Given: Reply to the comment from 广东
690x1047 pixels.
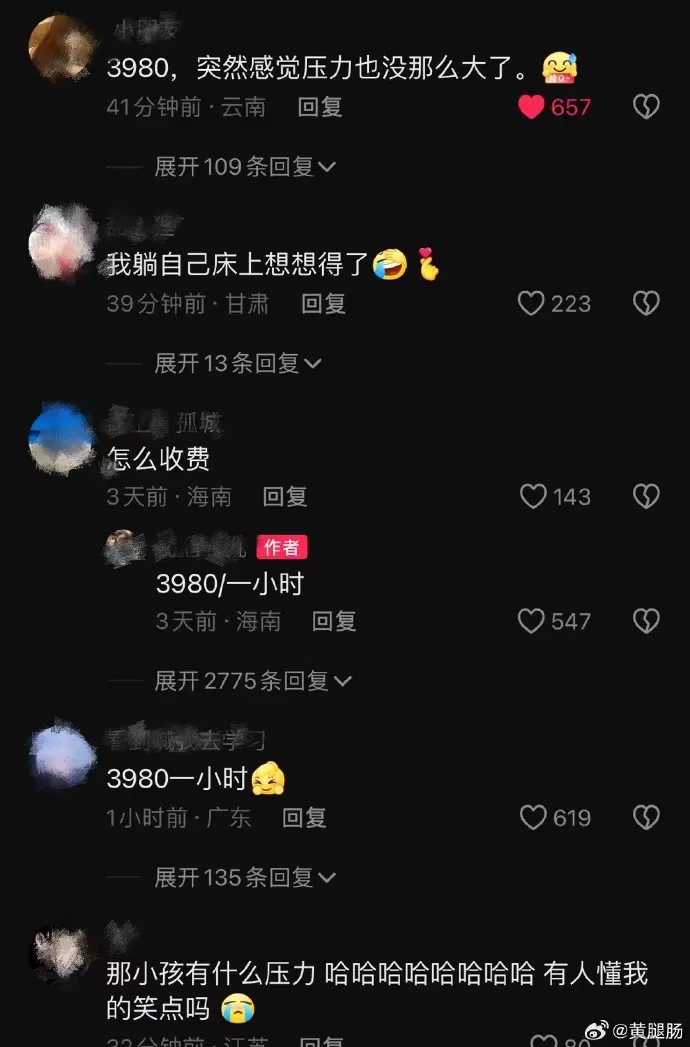Looking at the screenshot, I should click(305, 818).
